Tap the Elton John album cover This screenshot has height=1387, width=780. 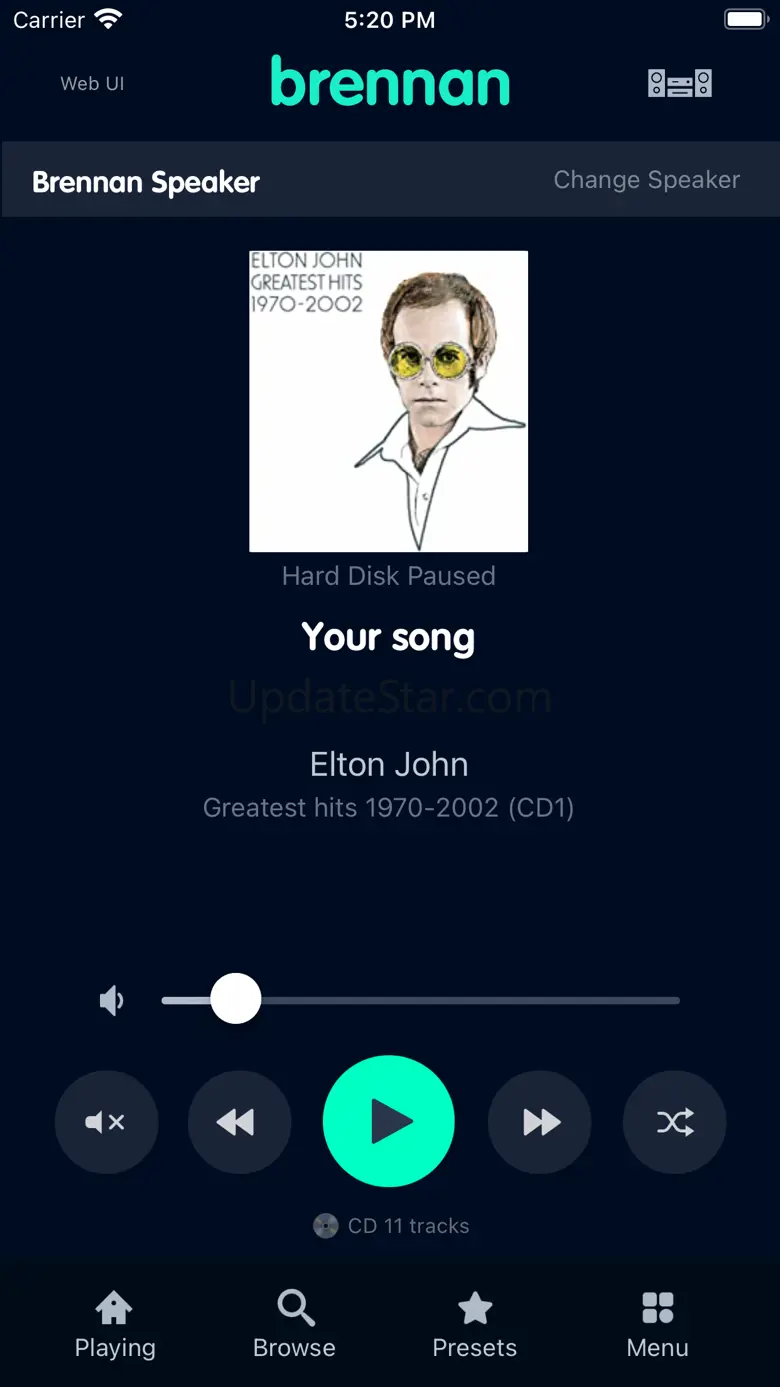(389, 401)
